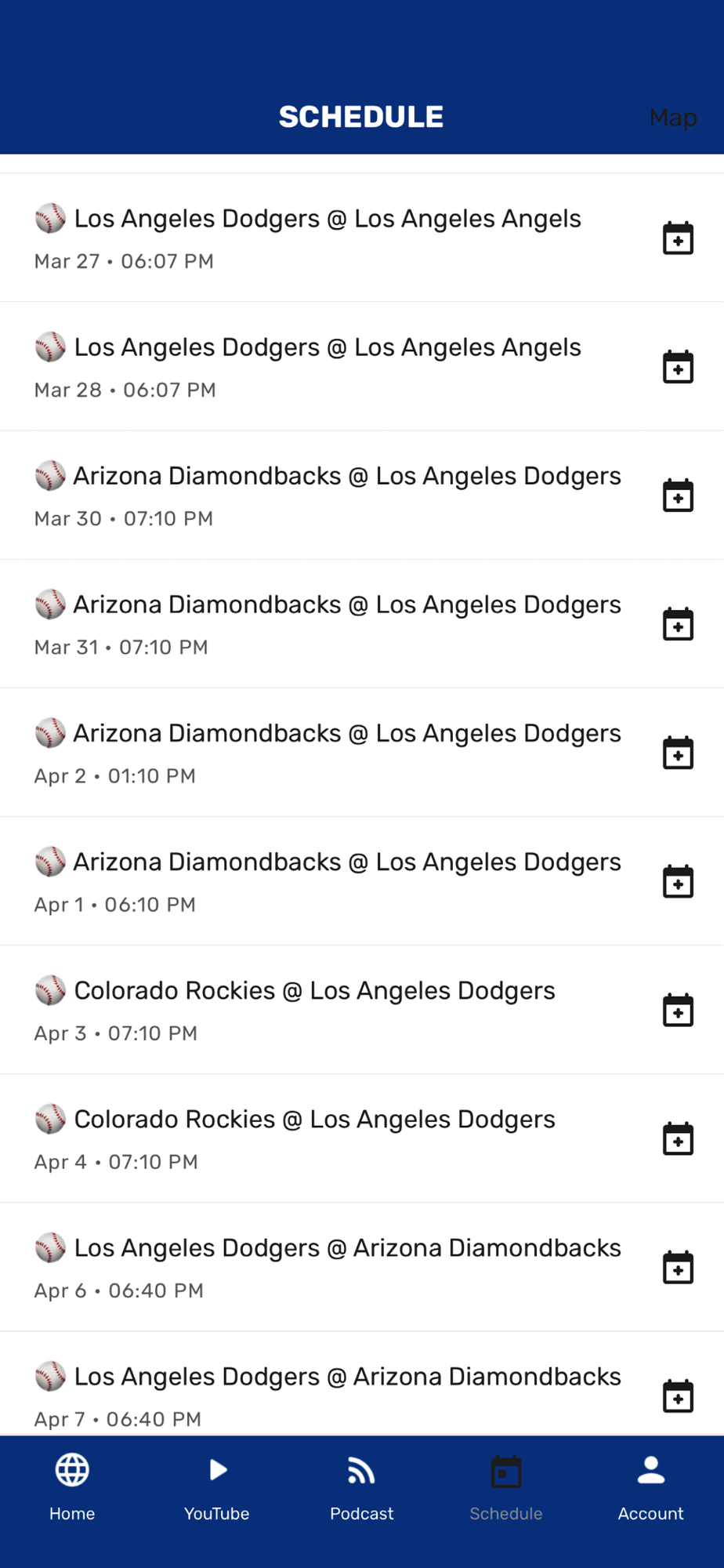Switch to the YouTube tab
The width and height of the screenshot is (724, 1568).
pos(217,1486)
